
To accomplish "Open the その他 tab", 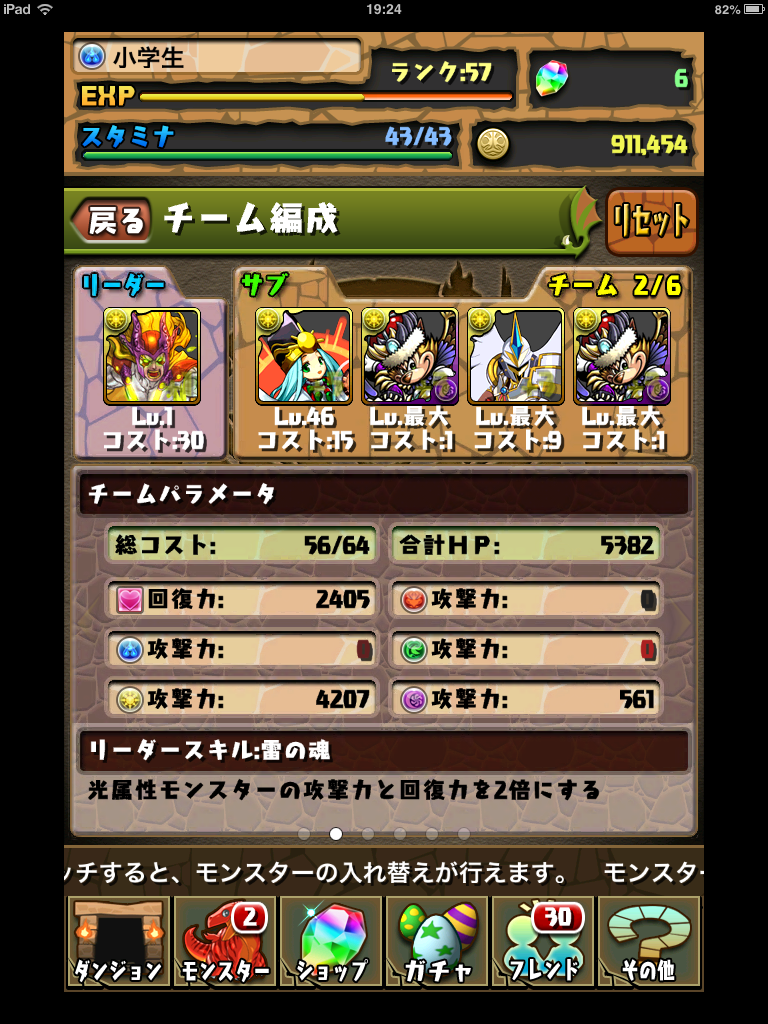I will (x=650, y=942).
